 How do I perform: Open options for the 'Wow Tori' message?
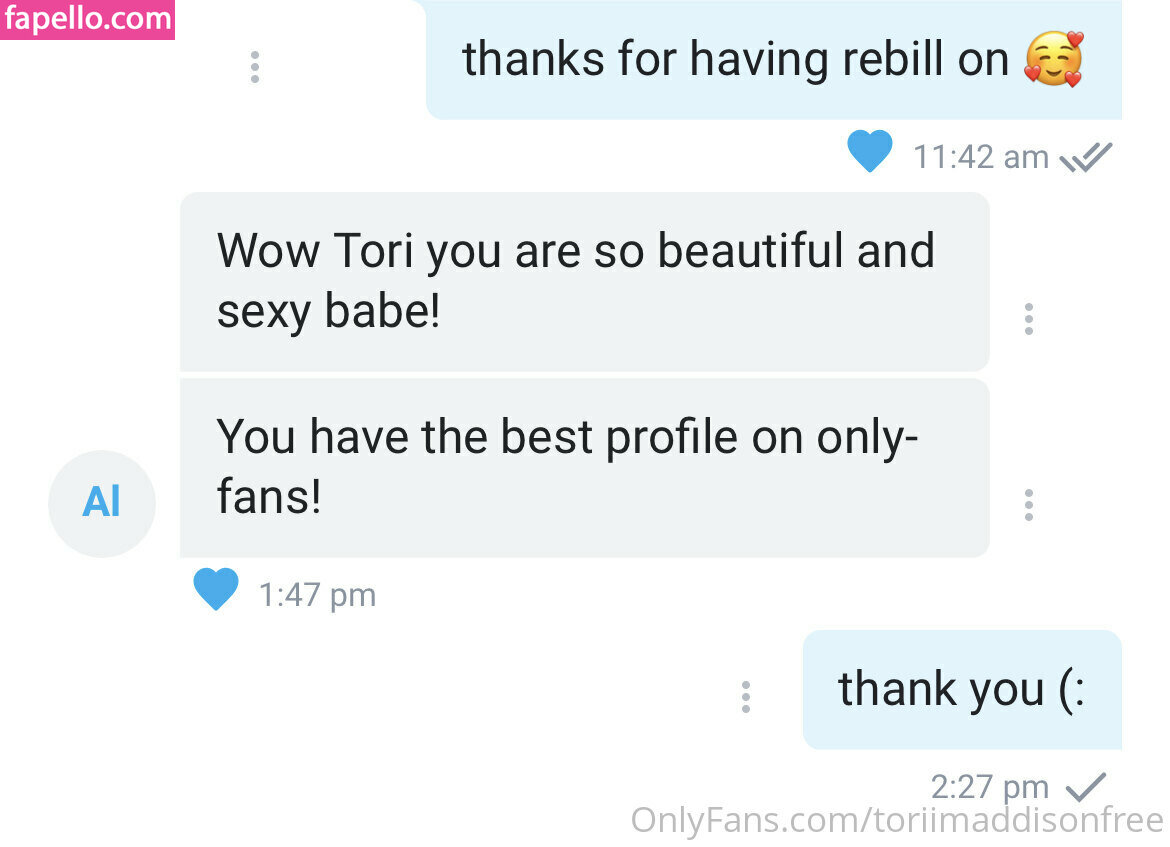(x=1028, y=318)
